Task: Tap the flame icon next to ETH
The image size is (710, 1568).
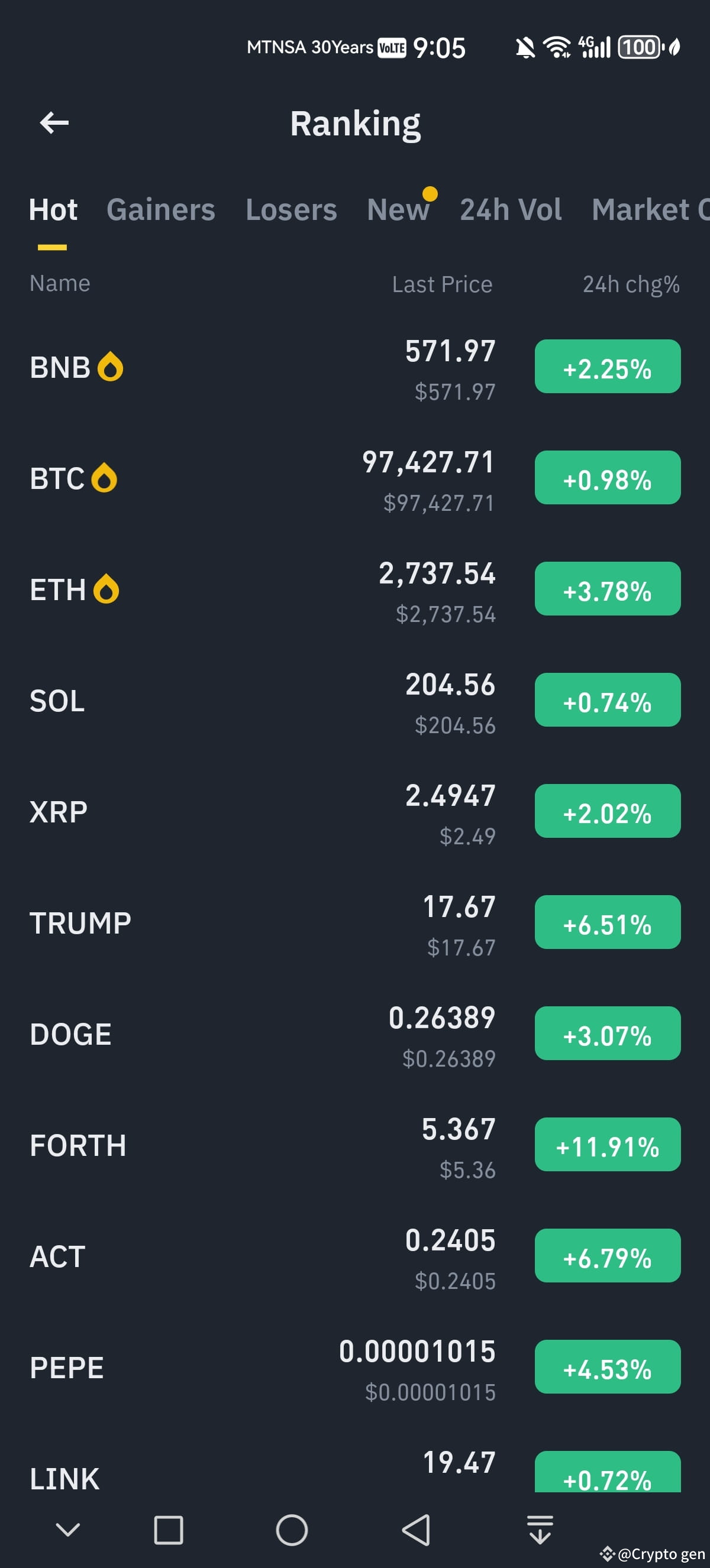Action: pyautogui.click(x=105, y=589)
